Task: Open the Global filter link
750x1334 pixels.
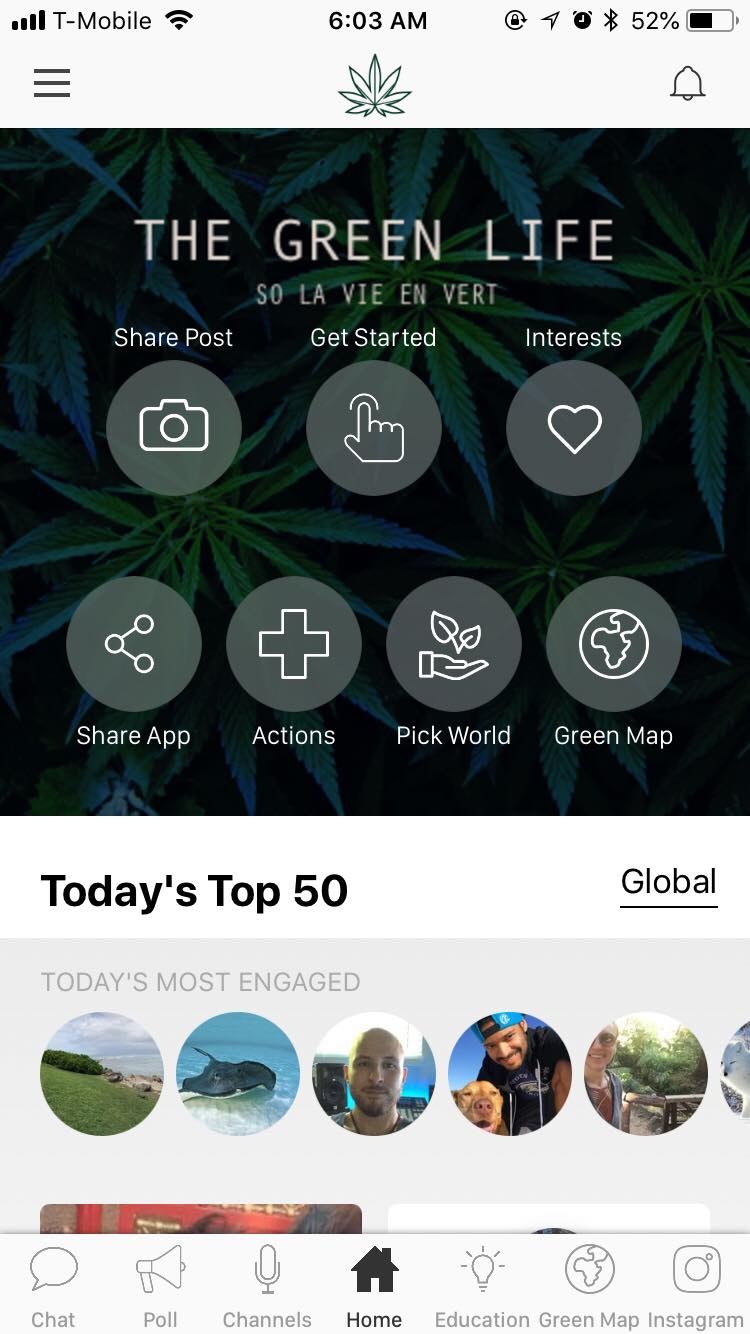Action: [668, 882]
